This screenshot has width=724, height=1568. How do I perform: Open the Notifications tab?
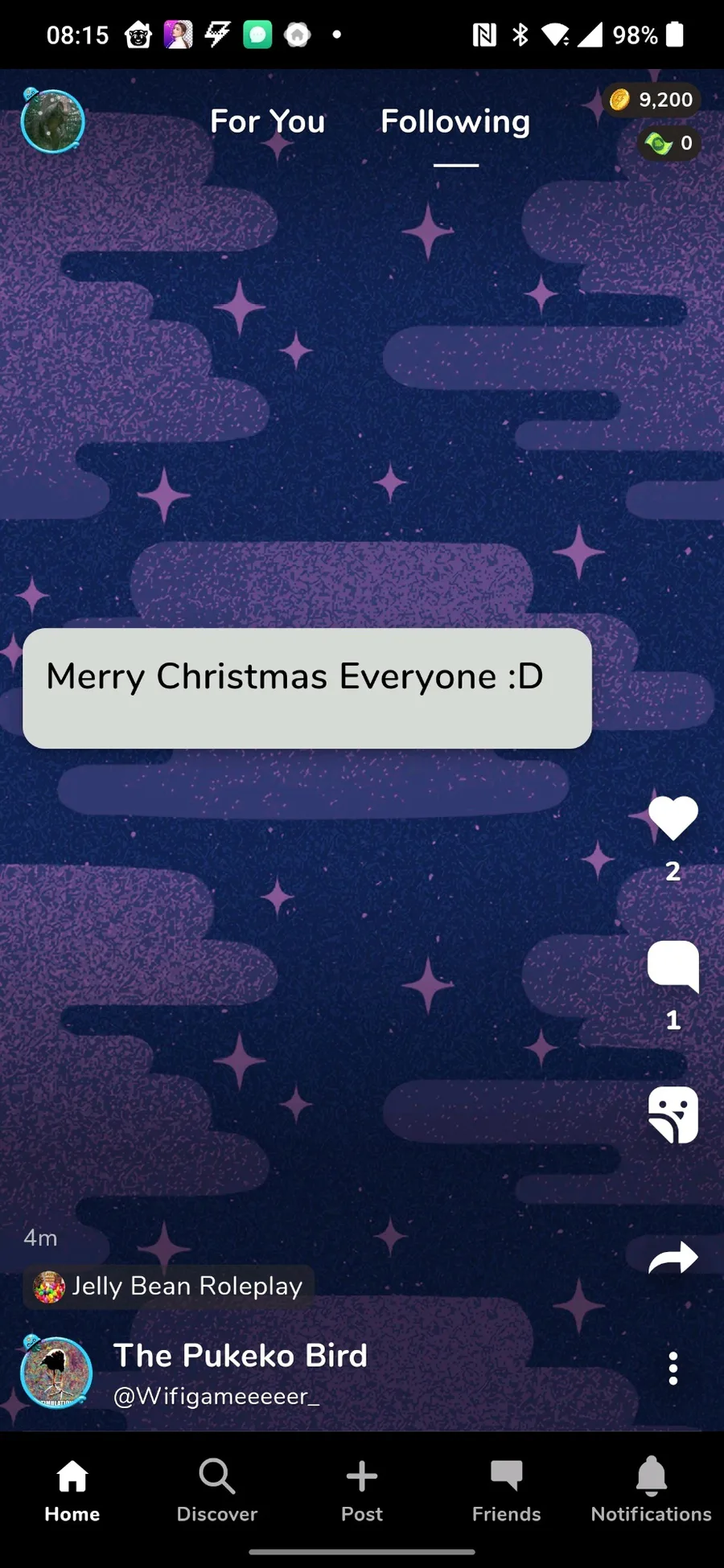point(652,1491)
